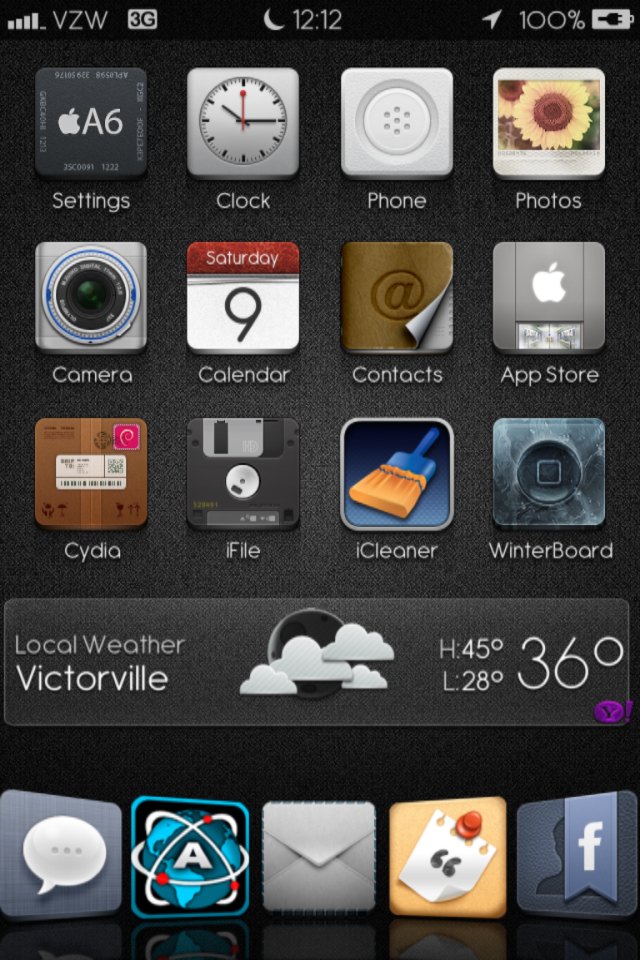This screenshot has height=960, width=640.
Task: Launch the iFile app
Action: 243,474
